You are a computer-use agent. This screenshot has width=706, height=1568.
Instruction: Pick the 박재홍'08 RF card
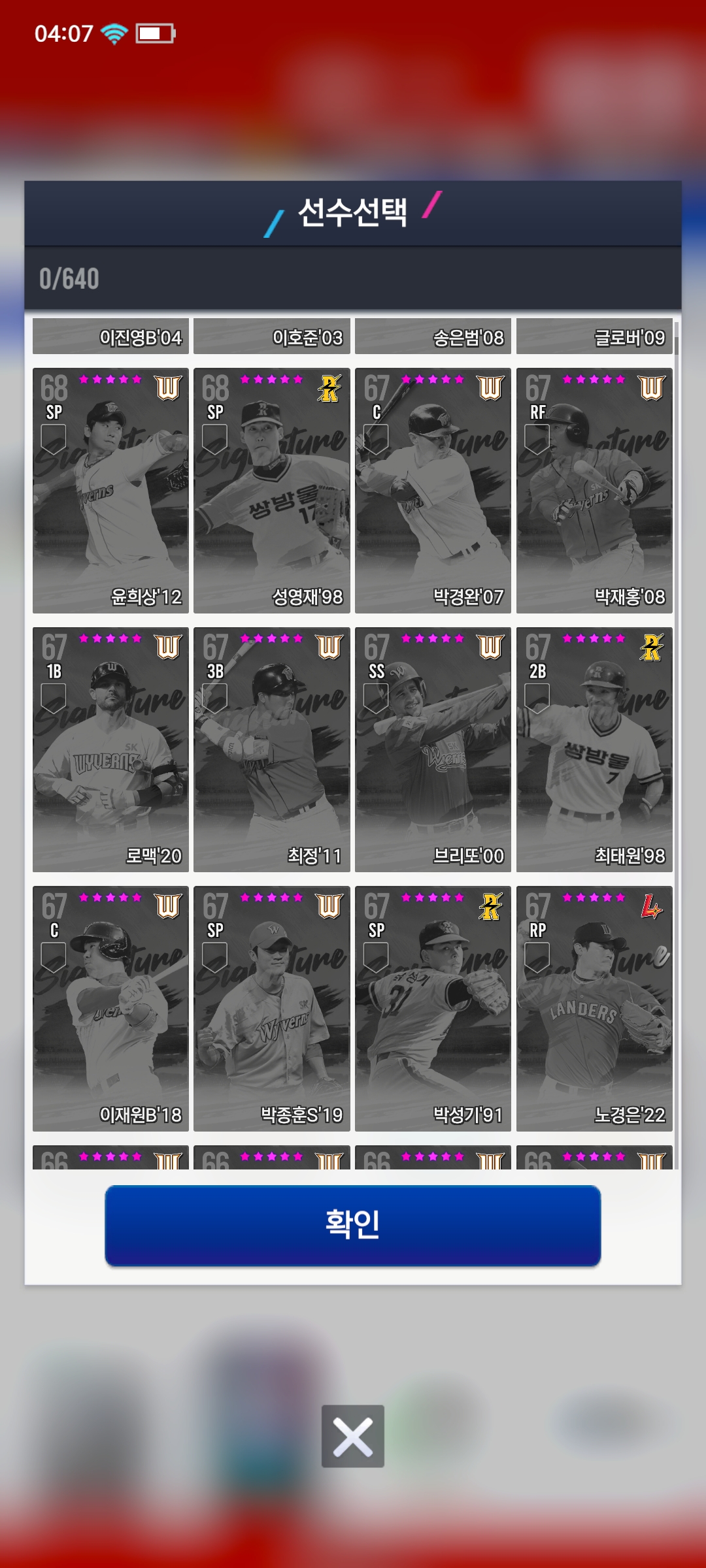(594, 490)
